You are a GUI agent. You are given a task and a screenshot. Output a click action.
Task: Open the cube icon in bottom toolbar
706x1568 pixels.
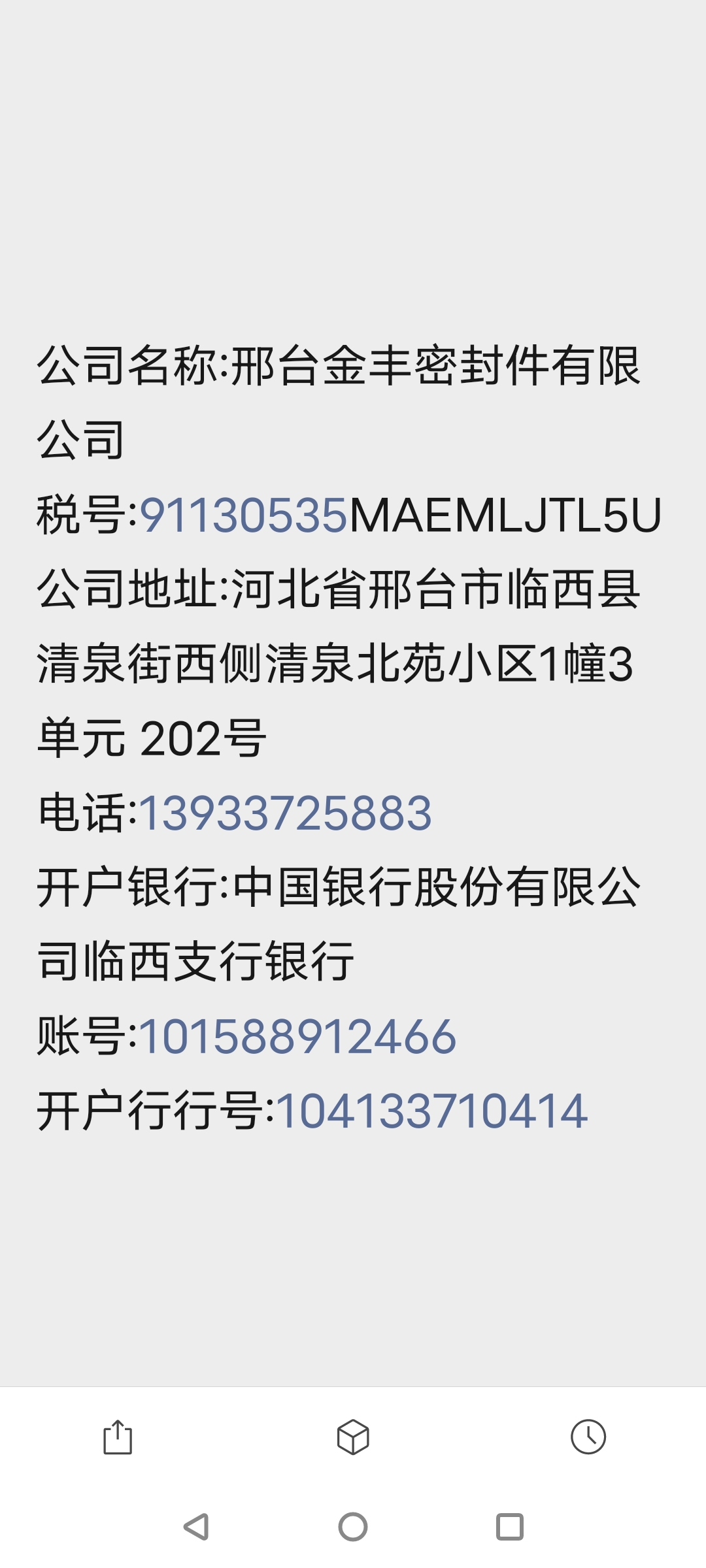pos(353,1437)
